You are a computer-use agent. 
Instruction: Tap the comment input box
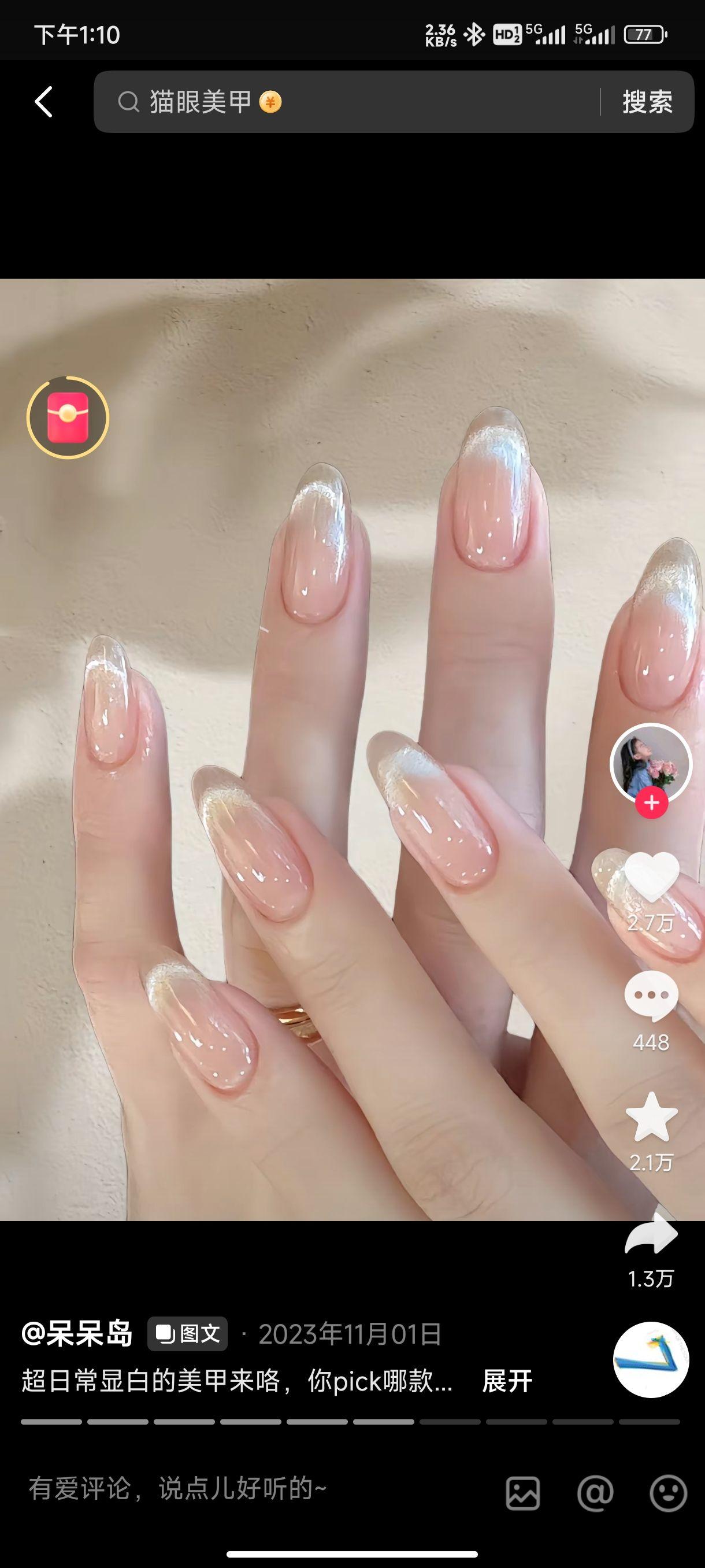[x=243, y=1489]
